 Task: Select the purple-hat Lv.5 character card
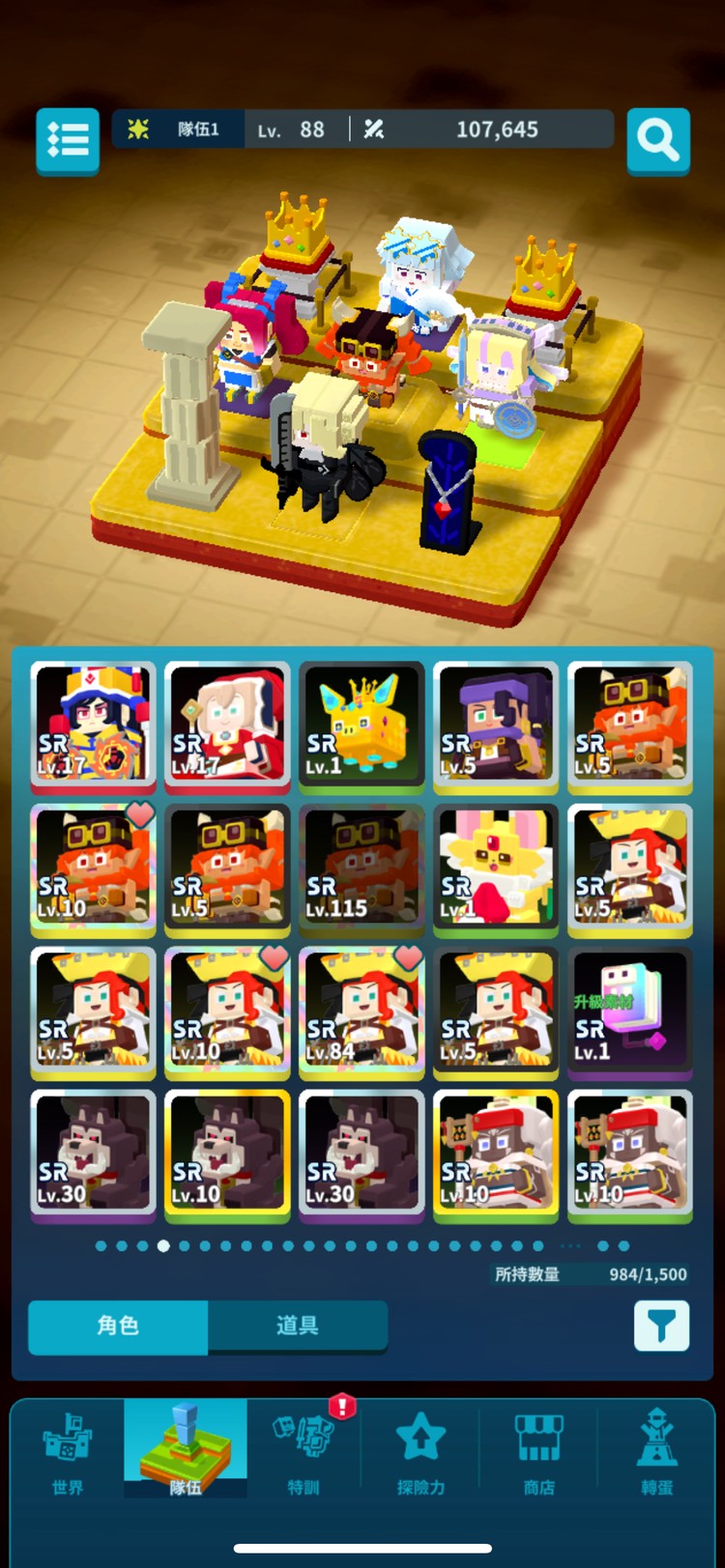click(x=496, y=726)
